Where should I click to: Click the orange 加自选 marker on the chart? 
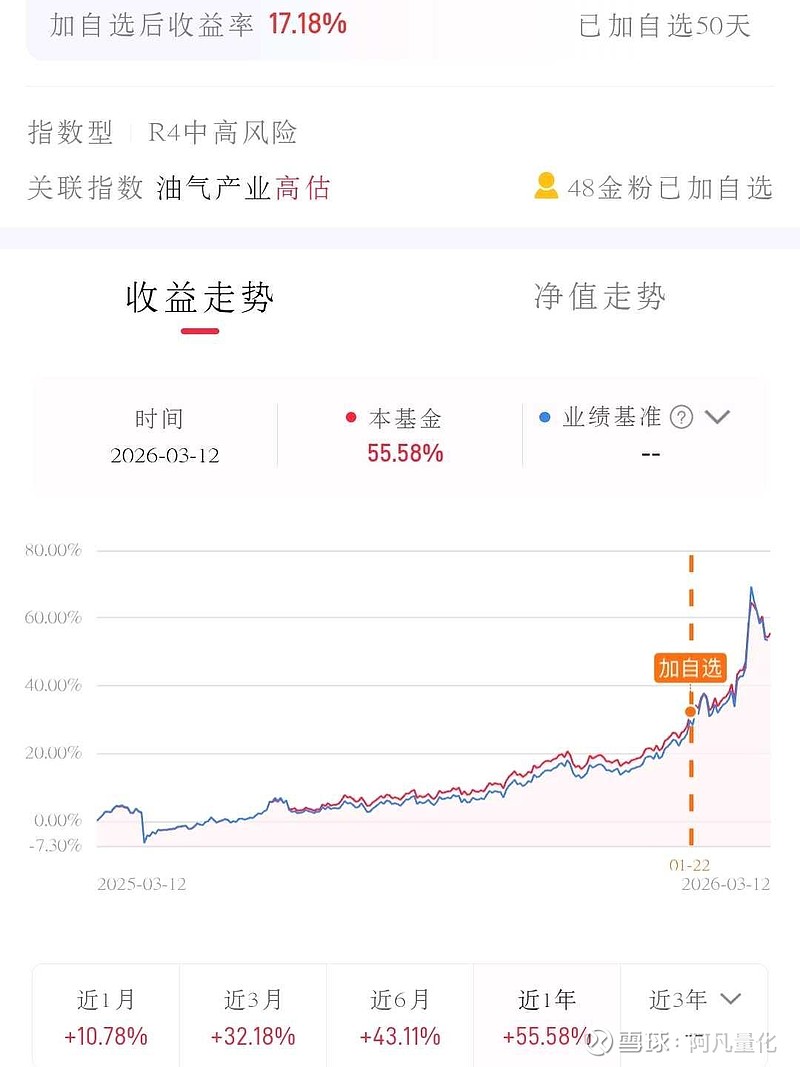click(690, 668)
